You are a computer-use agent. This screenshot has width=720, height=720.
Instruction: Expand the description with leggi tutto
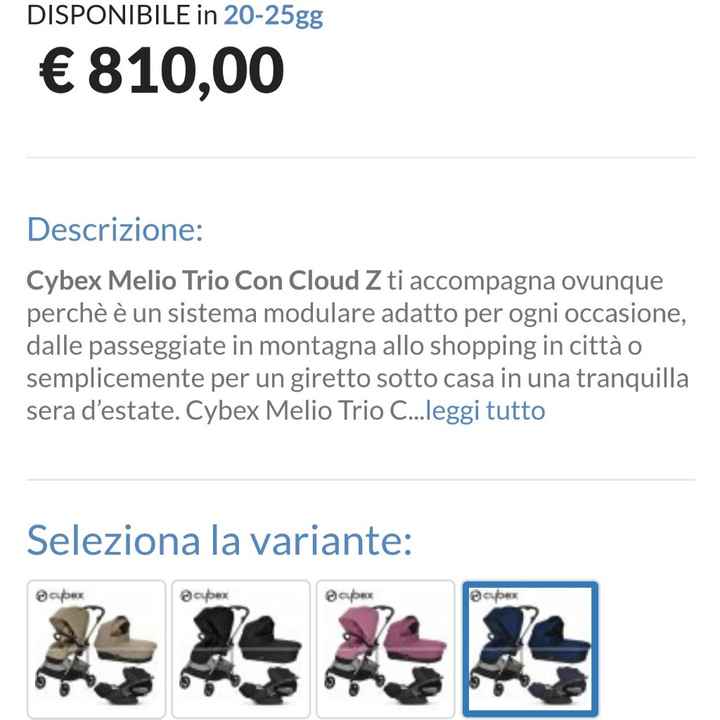[485, 411]
